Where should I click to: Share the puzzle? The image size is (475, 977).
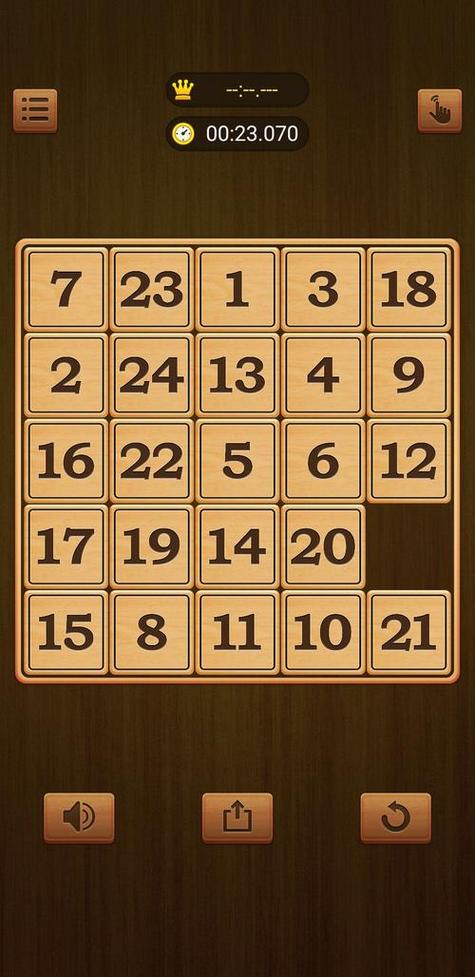click(x=238, y=817)
